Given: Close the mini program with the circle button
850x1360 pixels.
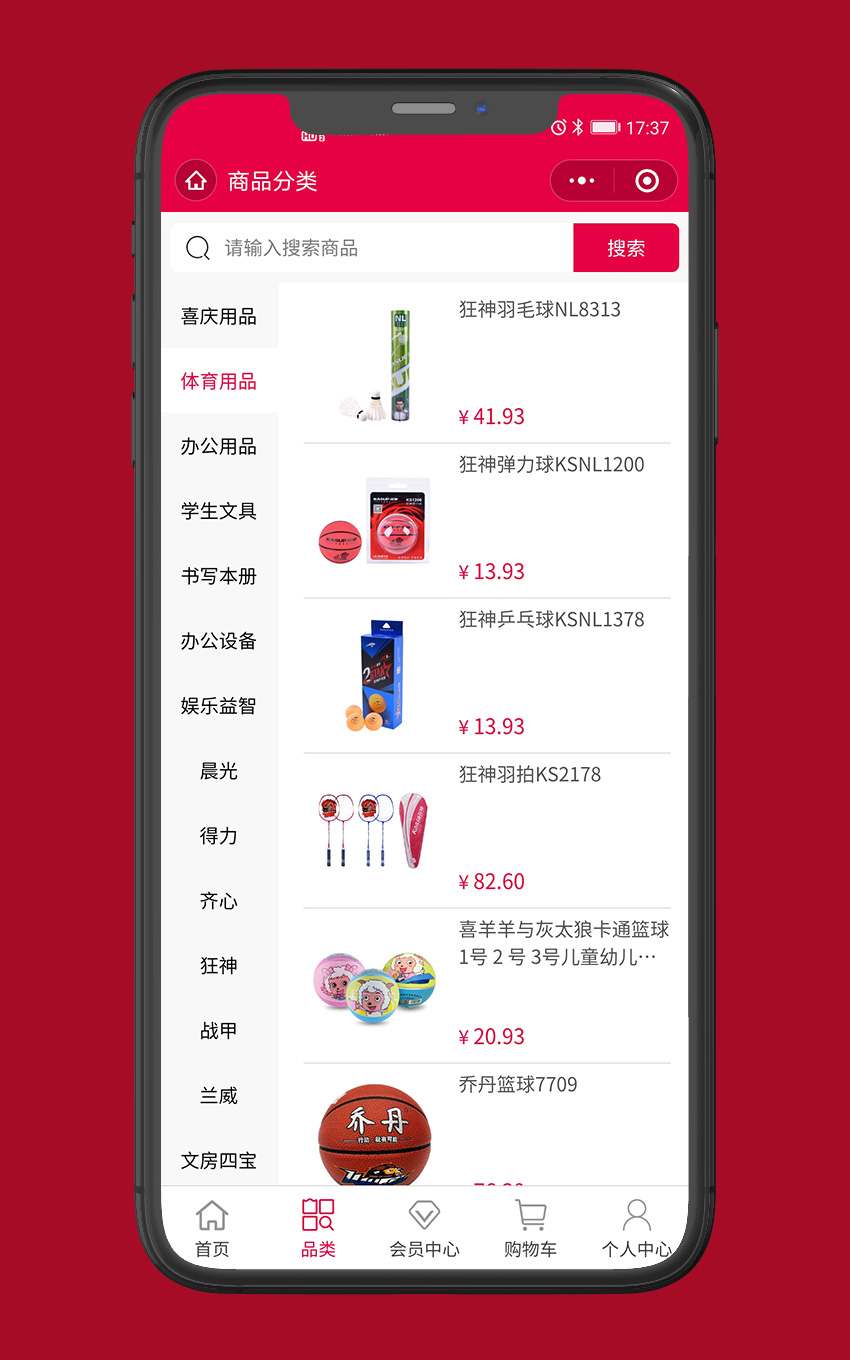Looking at the screenshot, I should tap(647, 181).
